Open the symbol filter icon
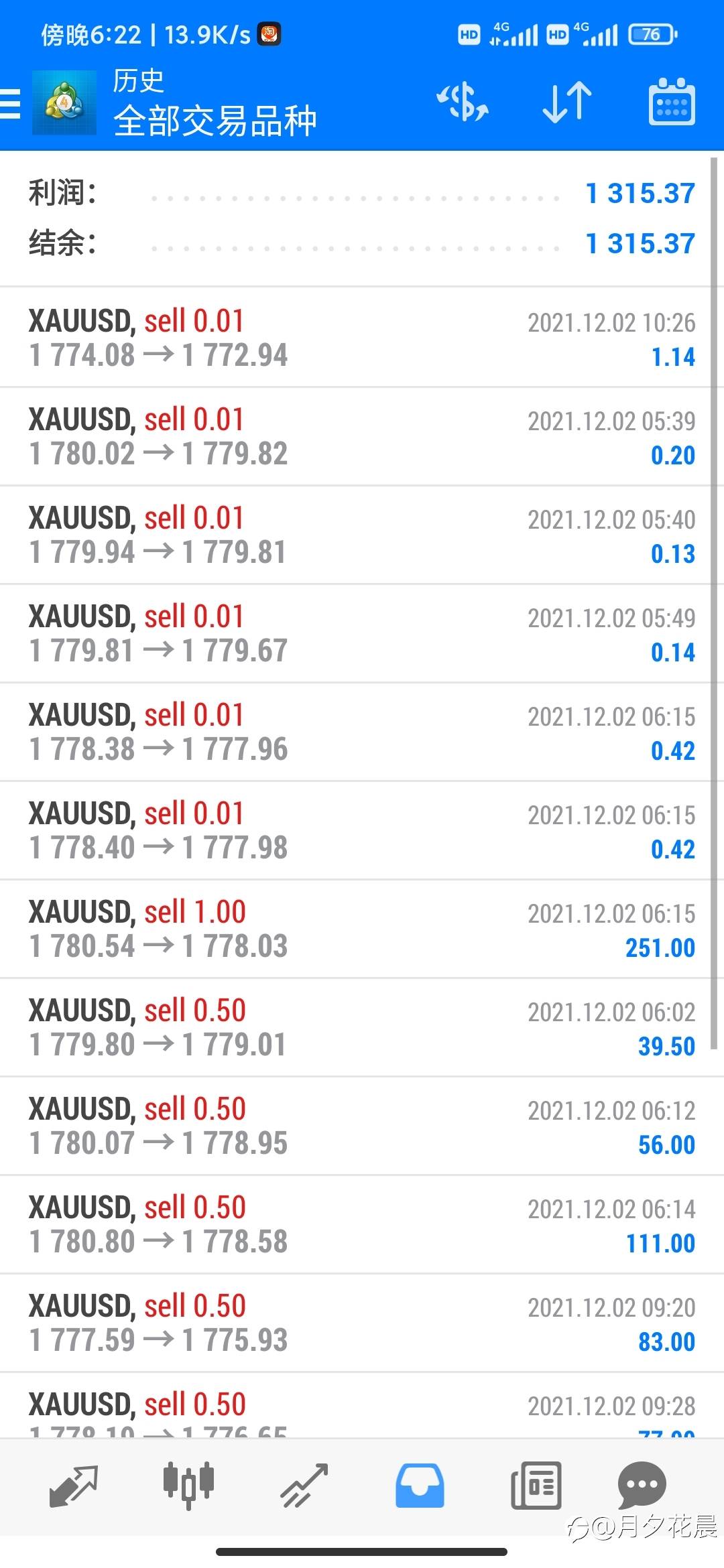Image resolution: width=724 pixels, height=1568 pixels. coord(463,103)
